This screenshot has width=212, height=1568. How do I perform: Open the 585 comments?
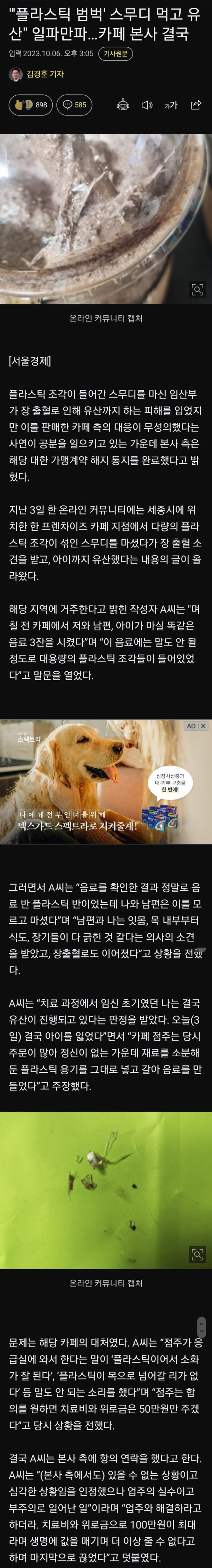click(x=73, y=105)
